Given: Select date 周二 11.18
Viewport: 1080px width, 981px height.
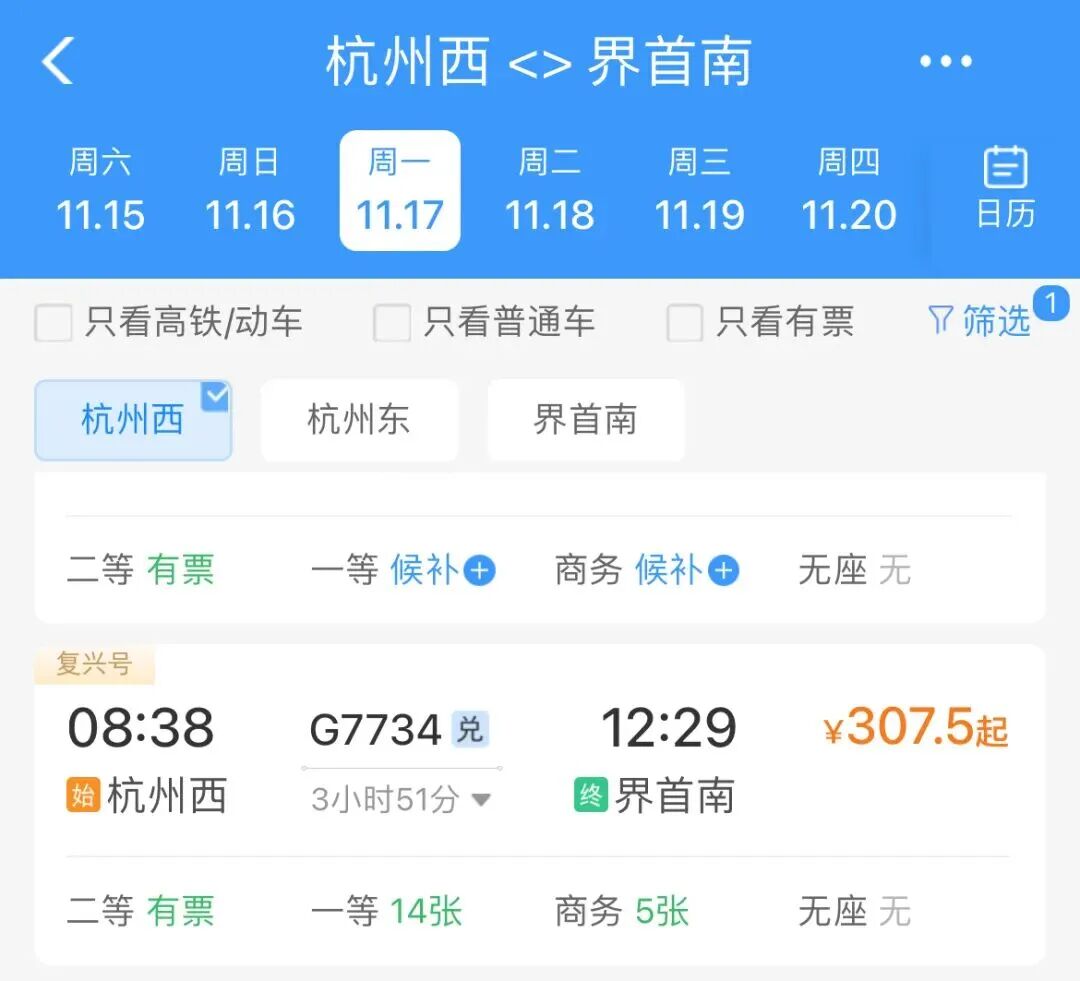Looking at the screenshot, I should click(x=549, y=190).
